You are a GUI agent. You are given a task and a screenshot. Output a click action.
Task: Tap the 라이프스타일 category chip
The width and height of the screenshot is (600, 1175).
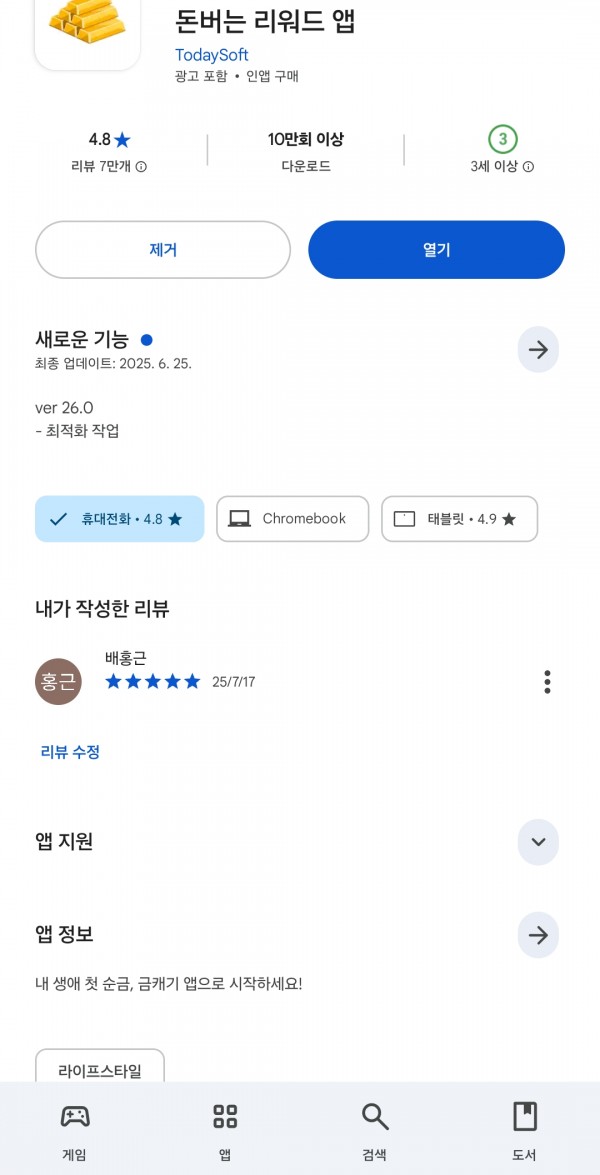pyautogui.click(x=100, y=1070)
